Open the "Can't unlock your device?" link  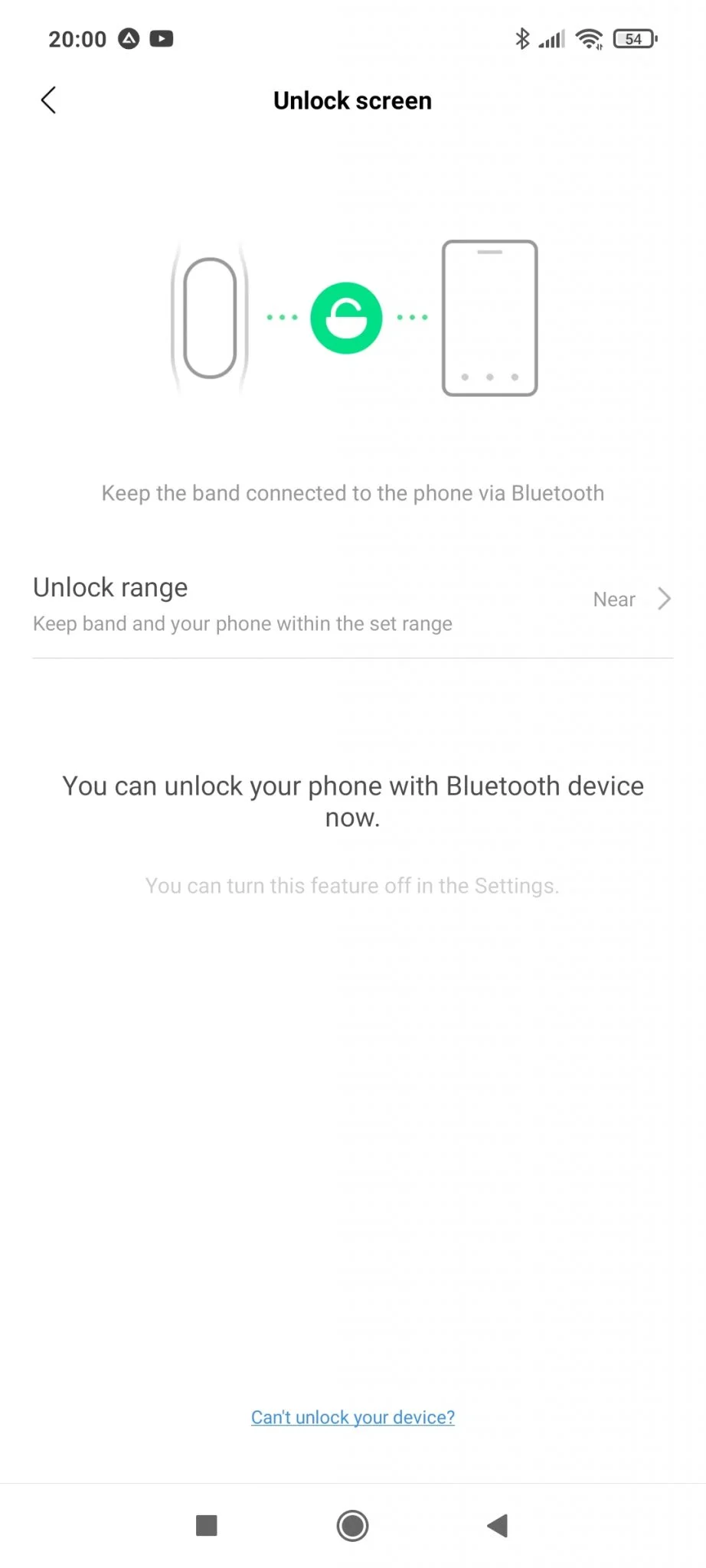coord(352,1417)
